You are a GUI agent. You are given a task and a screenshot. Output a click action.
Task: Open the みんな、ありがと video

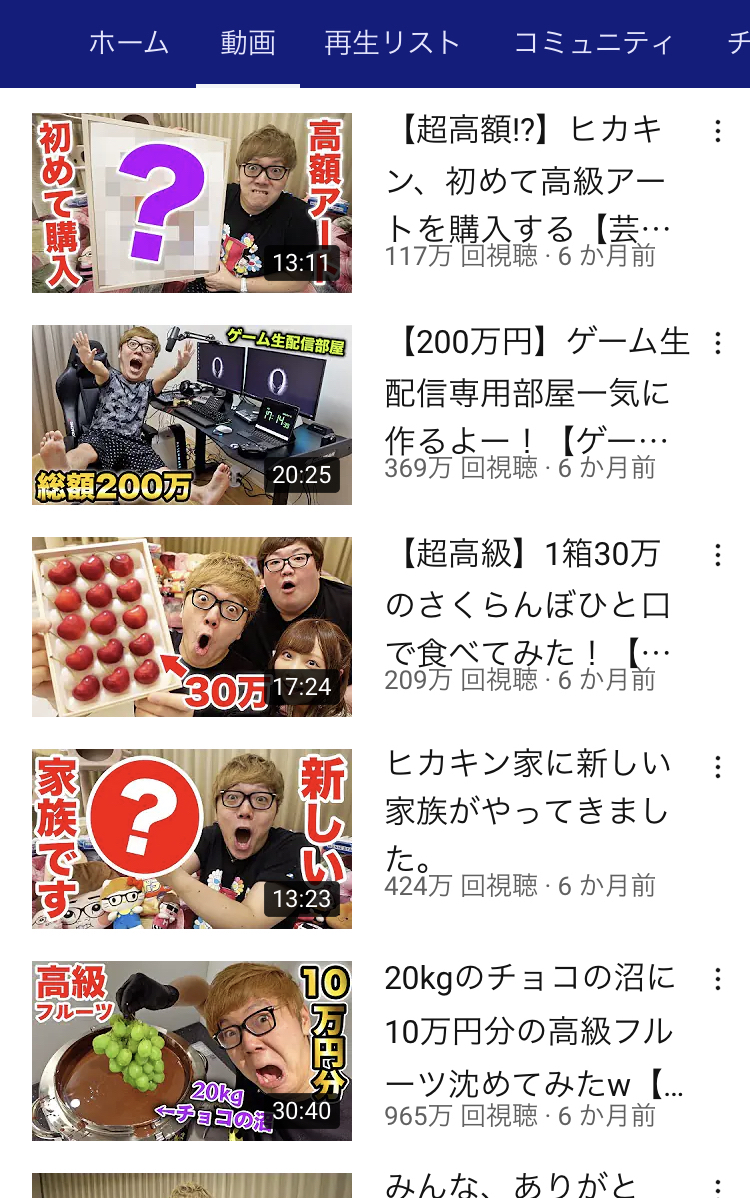point(511,1185)
